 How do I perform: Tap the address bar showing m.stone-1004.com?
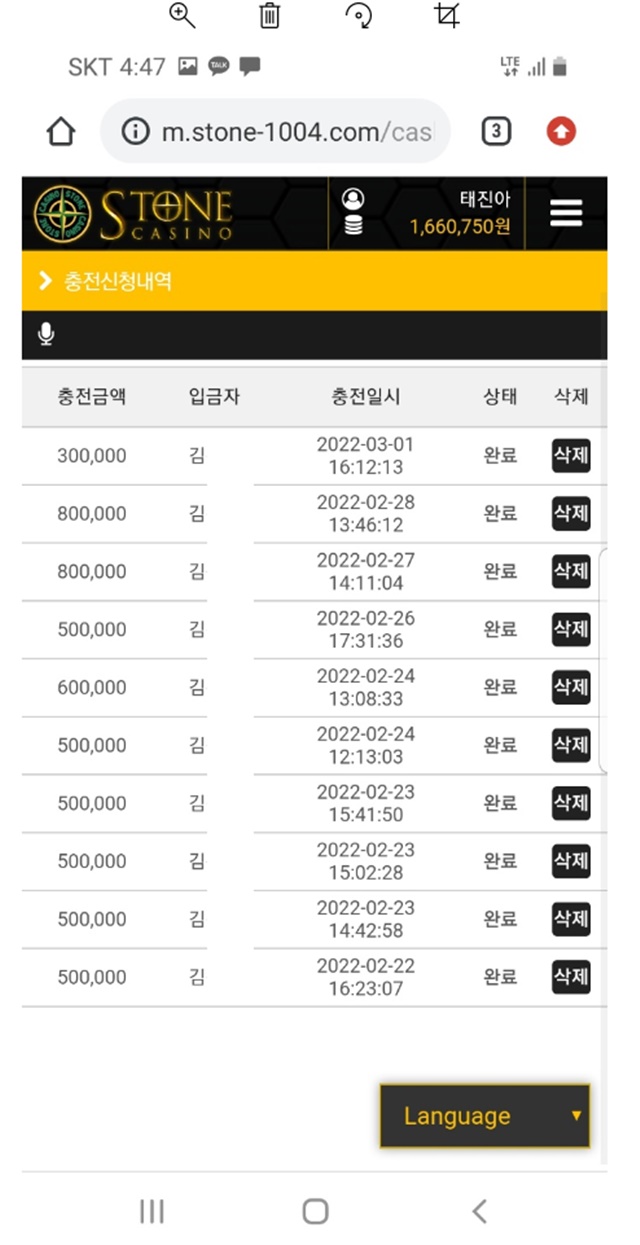tap(275, 131)
